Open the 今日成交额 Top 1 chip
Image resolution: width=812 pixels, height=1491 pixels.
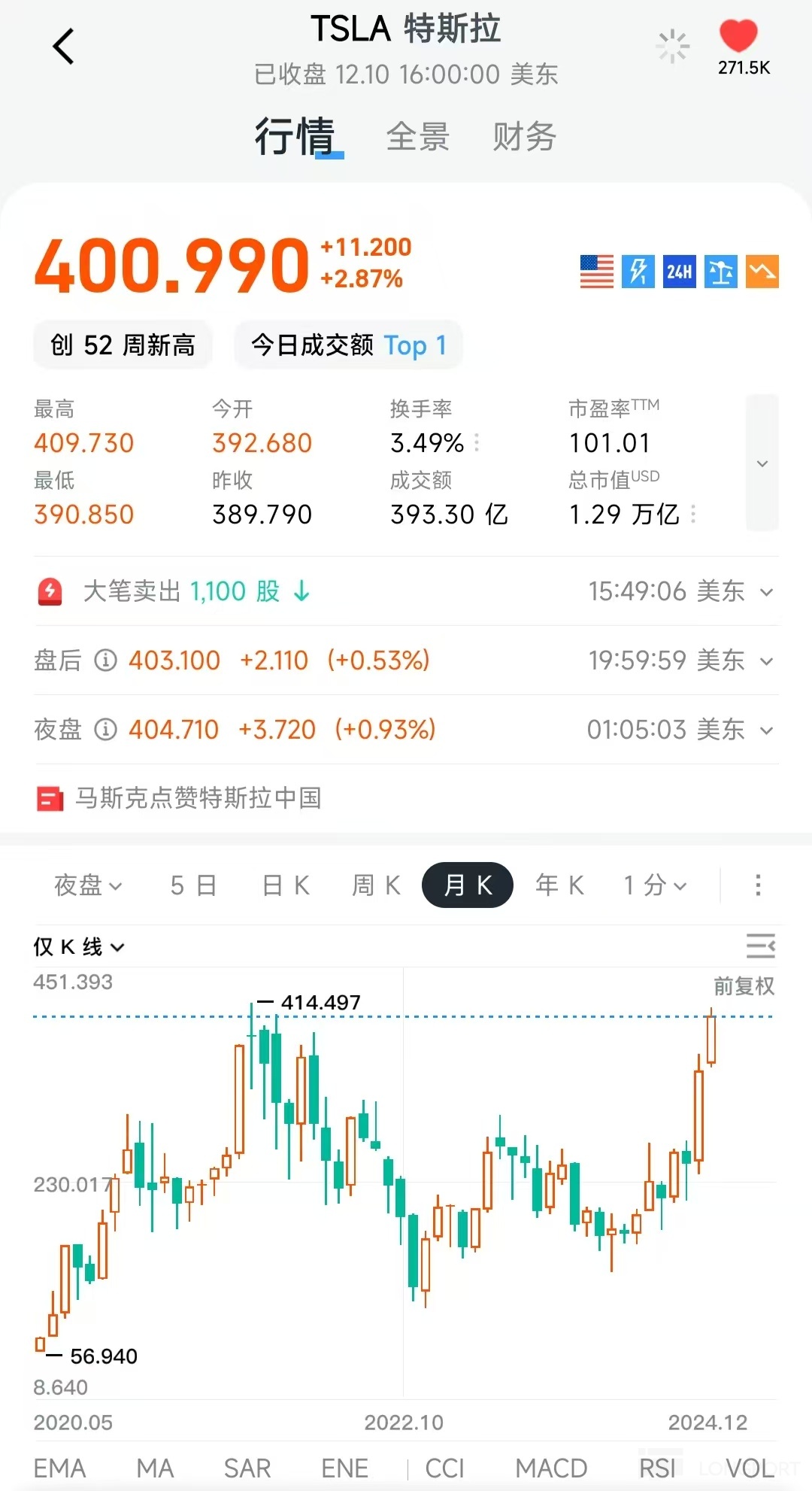348,345
